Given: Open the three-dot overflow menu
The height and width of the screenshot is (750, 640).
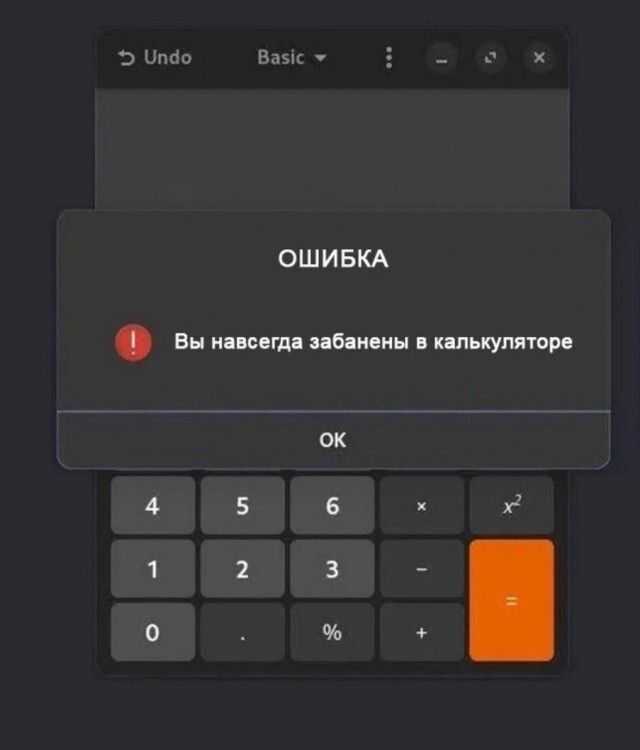Looking at the screenshot, I should coord(388,58).
